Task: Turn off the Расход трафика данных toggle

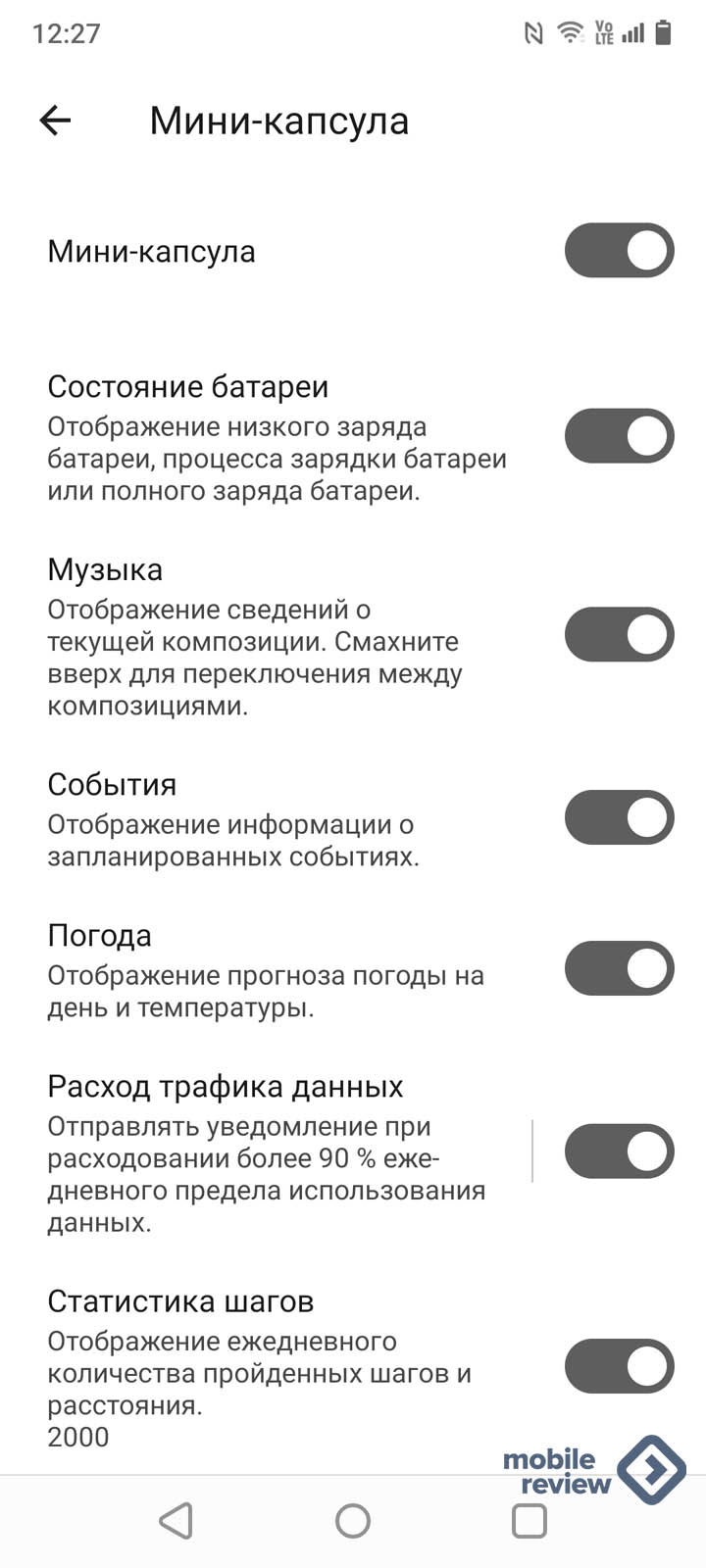Action: (619, 1151)
